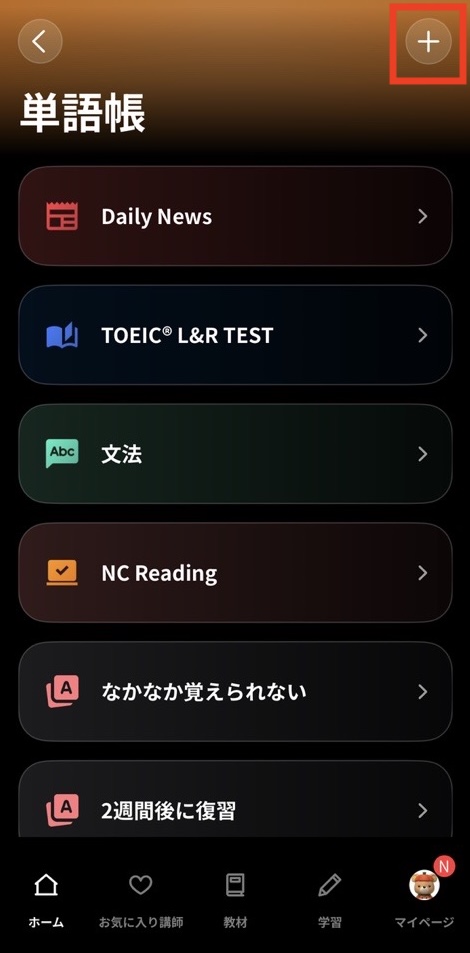The height and width of the screenshot is (953, 470).
Task: Open the NC Reading word list
Action: 235,573
